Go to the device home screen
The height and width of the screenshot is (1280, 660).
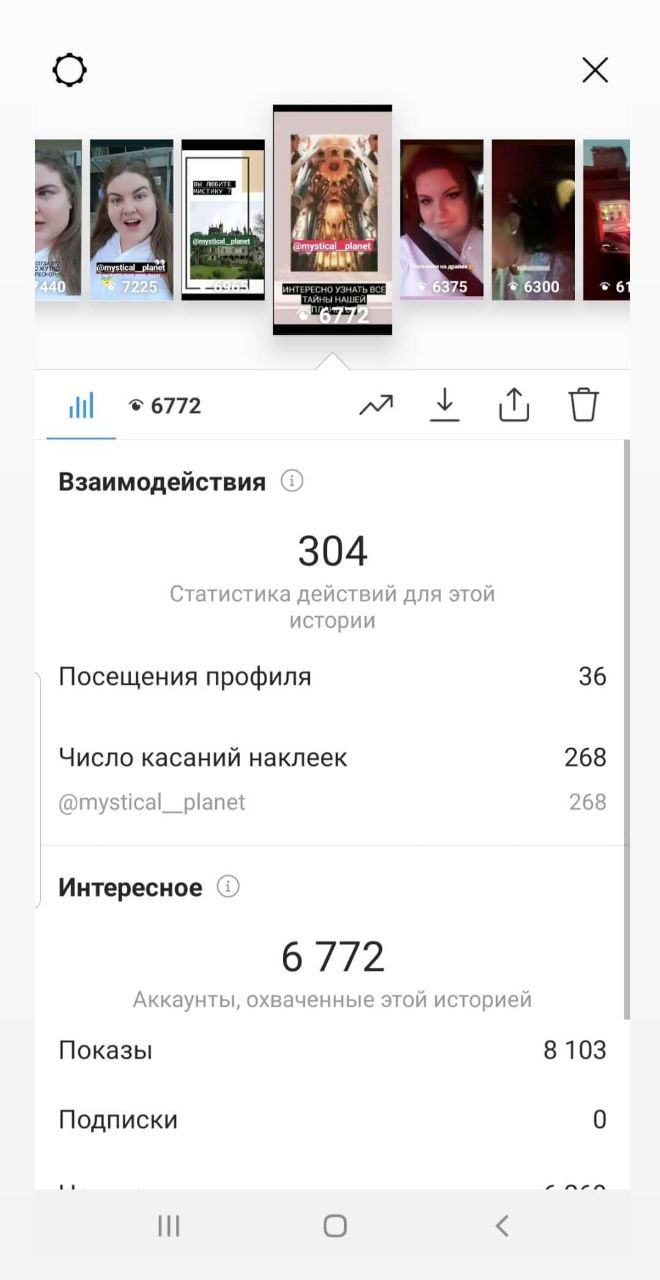335,1225
